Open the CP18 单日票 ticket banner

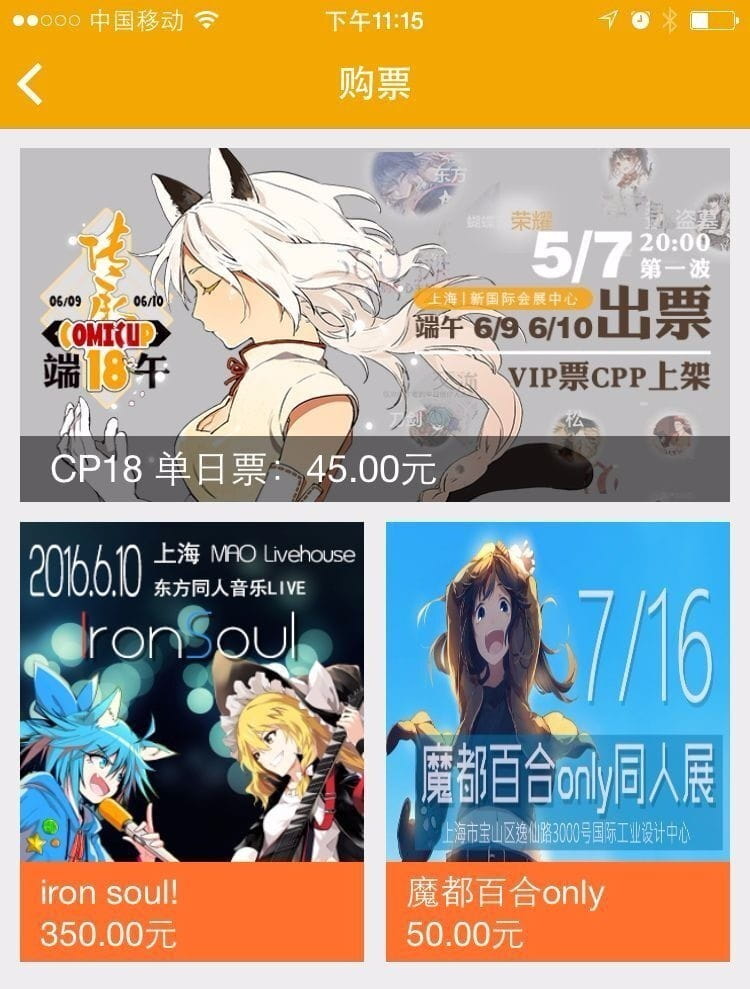tap(374, 325)
